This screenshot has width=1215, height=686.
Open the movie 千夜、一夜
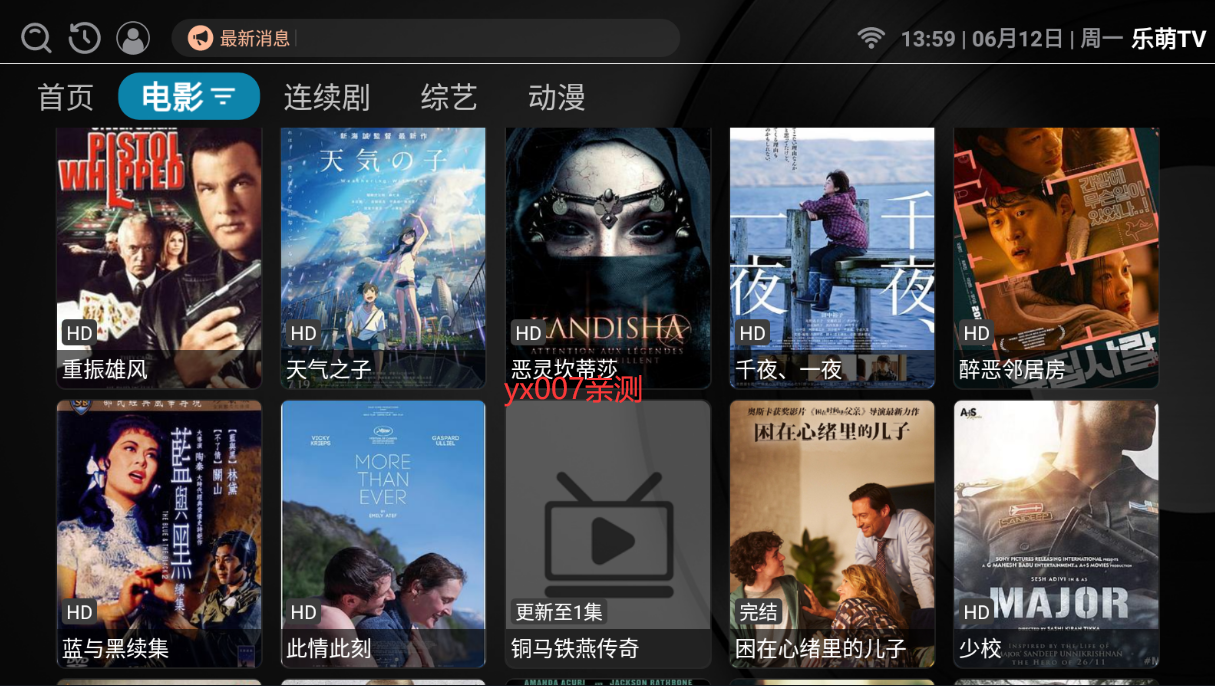click(832, 257)
